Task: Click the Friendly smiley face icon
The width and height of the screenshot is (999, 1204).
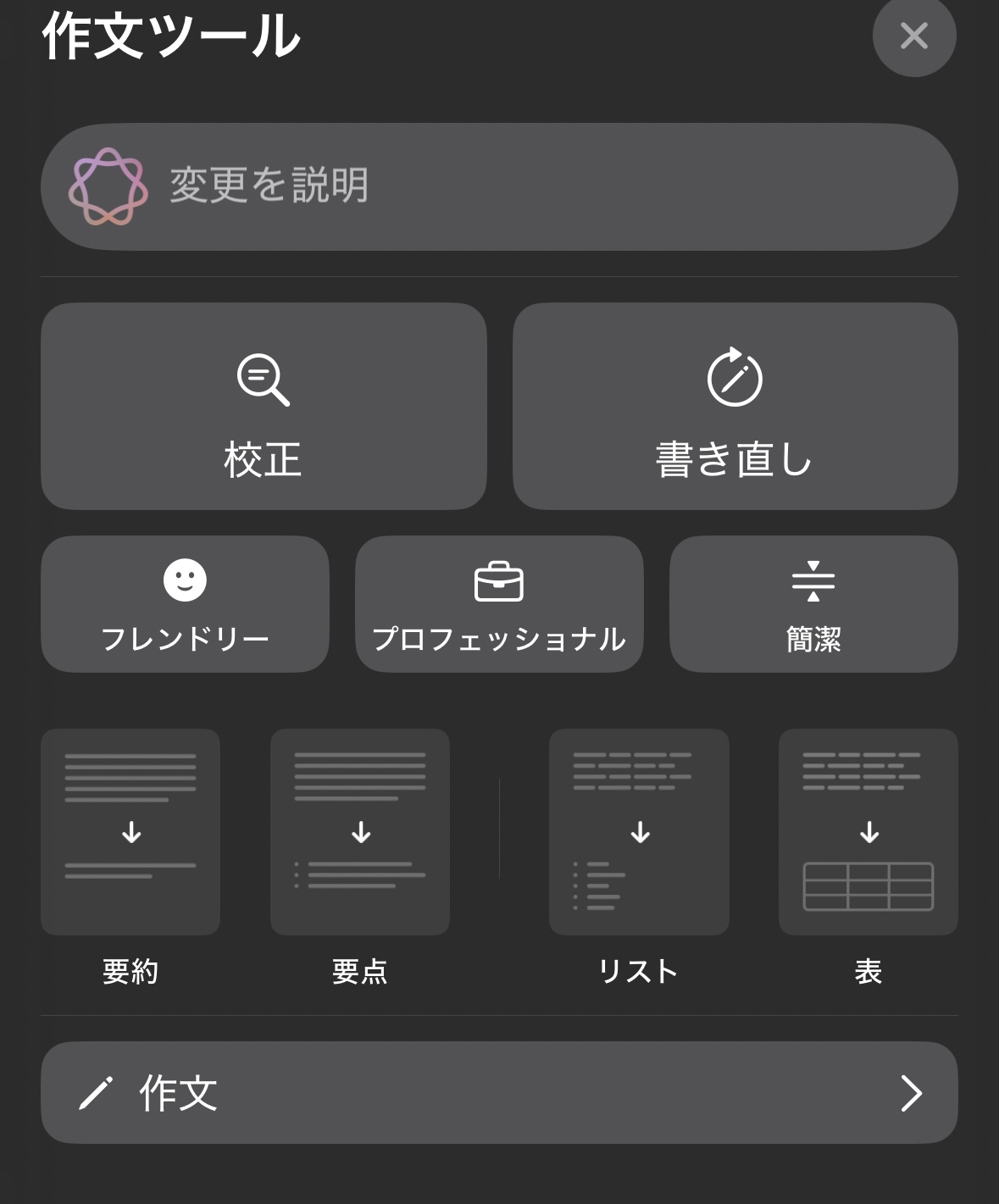Action: point(184,580)
